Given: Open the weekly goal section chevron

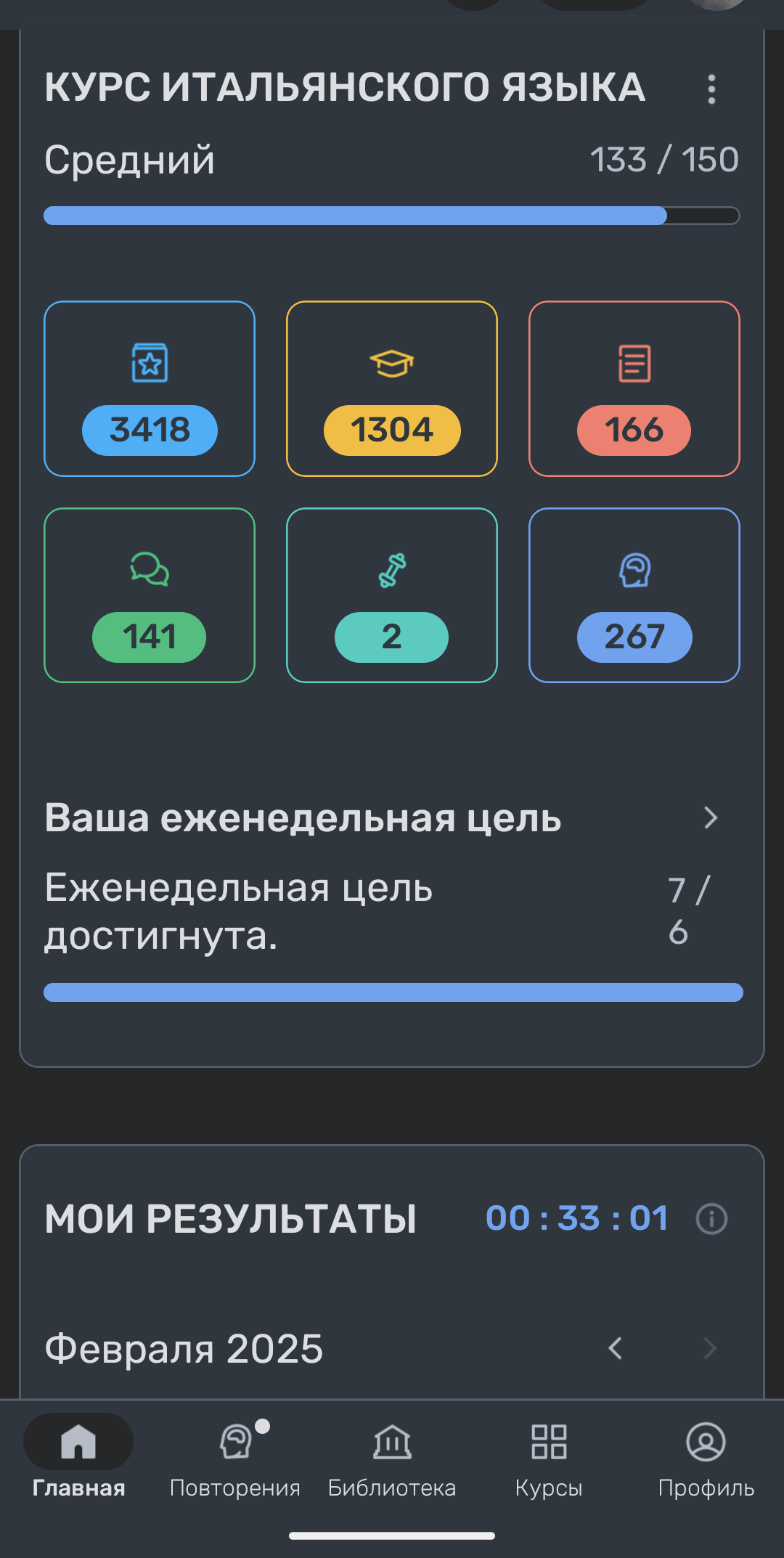Looking at the screenshot, I should (711, 818).
